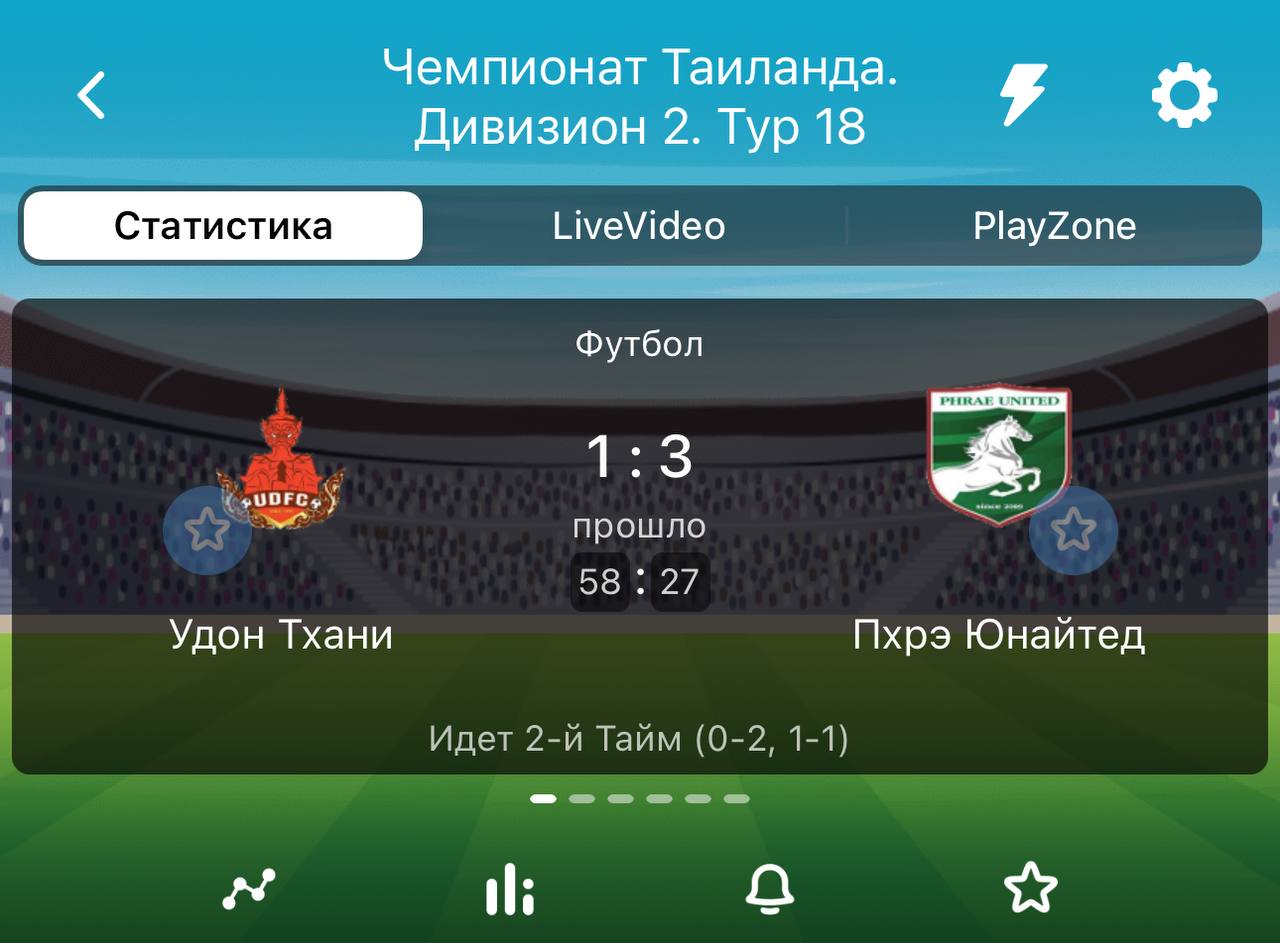Open the bar chart statistics icon
The width and height of the screenshot is (1280, 943).
click(x=510, y=888)
